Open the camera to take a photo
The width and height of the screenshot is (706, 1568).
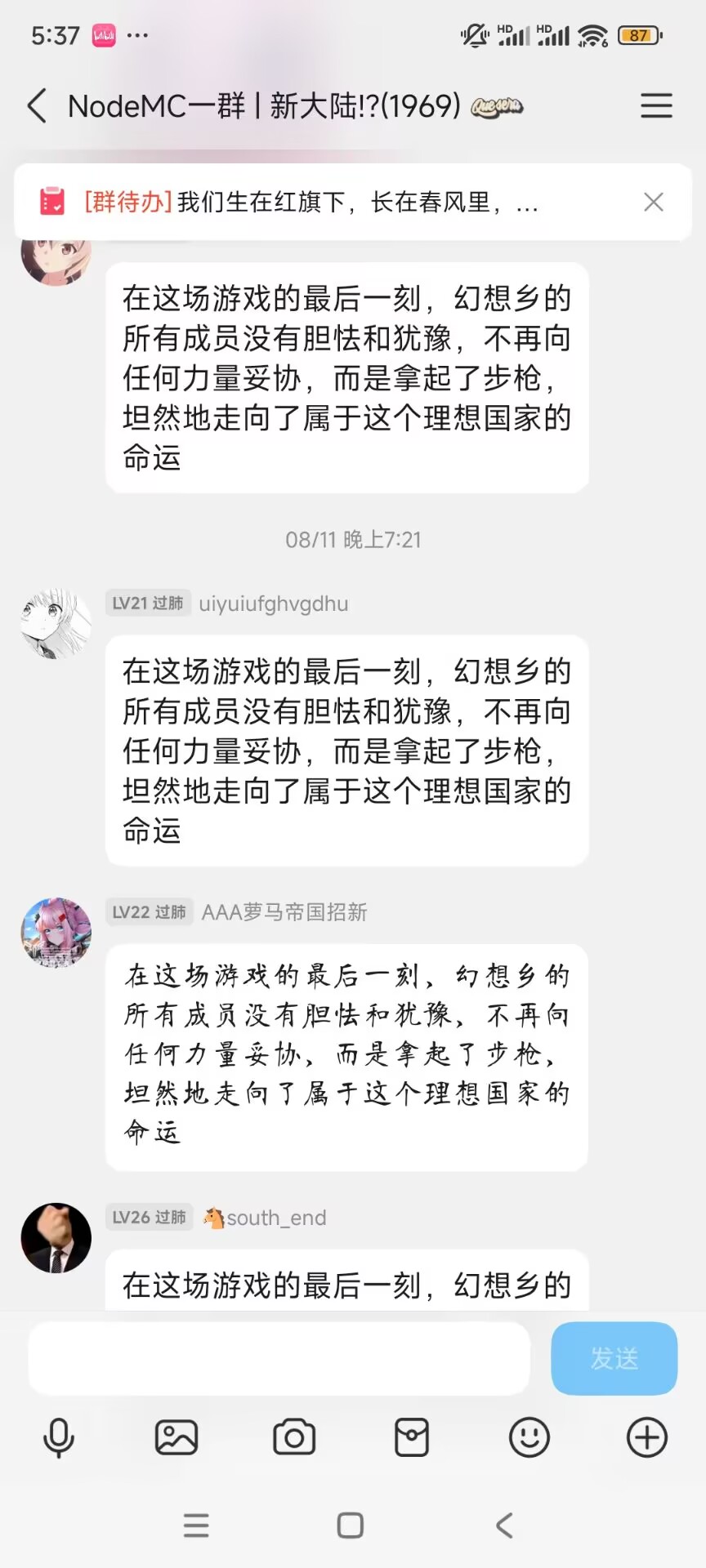[x=294, y=1437]
